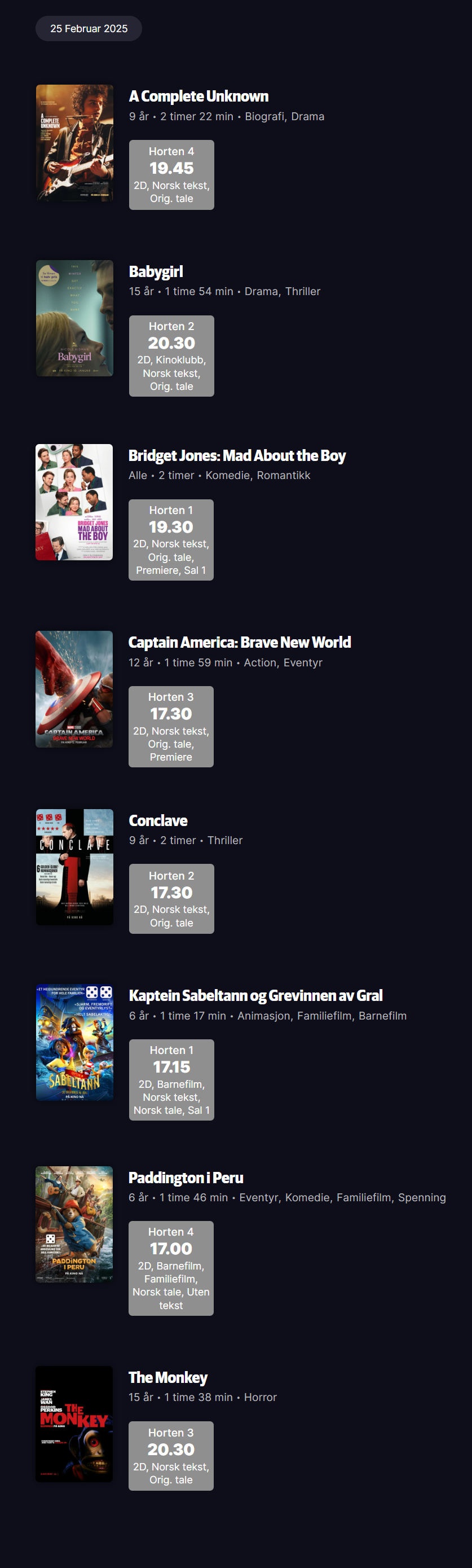Open the Paddington i Peru poster
The width and height of the screenshot is (472, 1568).
pyautogui.click(x=74, y=1223)
